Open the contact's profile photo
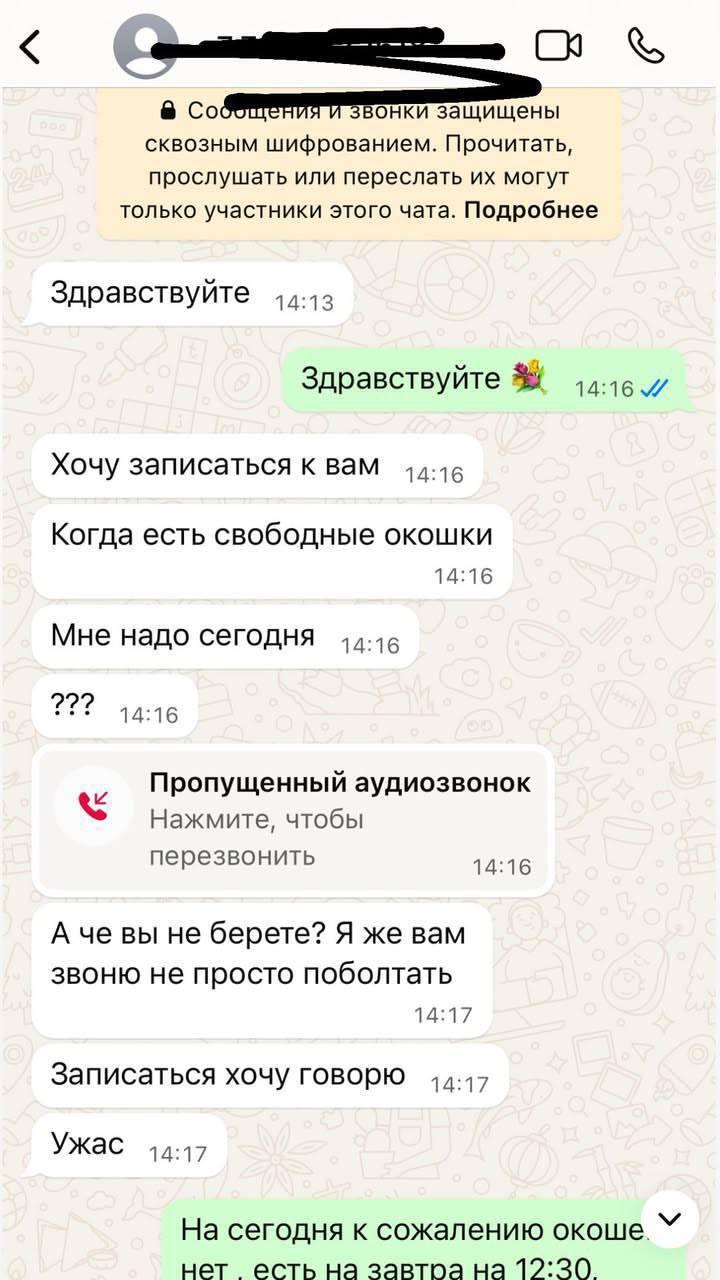720x1280 pixels. click(x=145, y=46)
